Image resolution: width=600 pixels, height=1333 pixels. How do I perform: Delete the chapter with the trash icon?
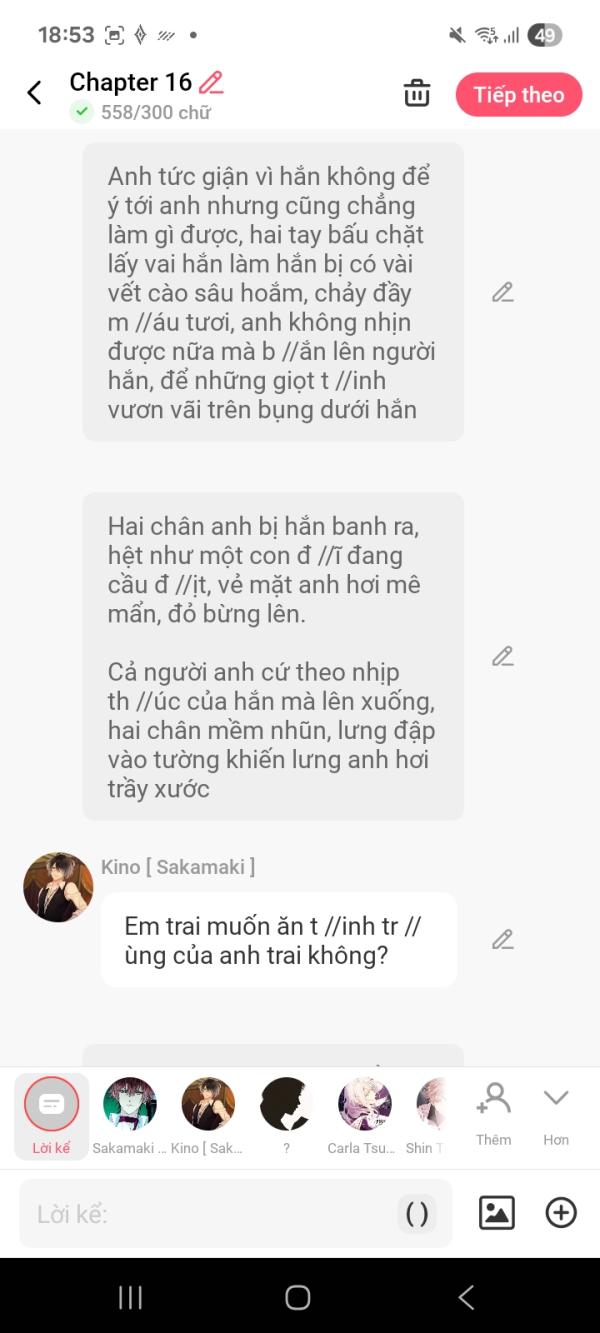[416, 94]
